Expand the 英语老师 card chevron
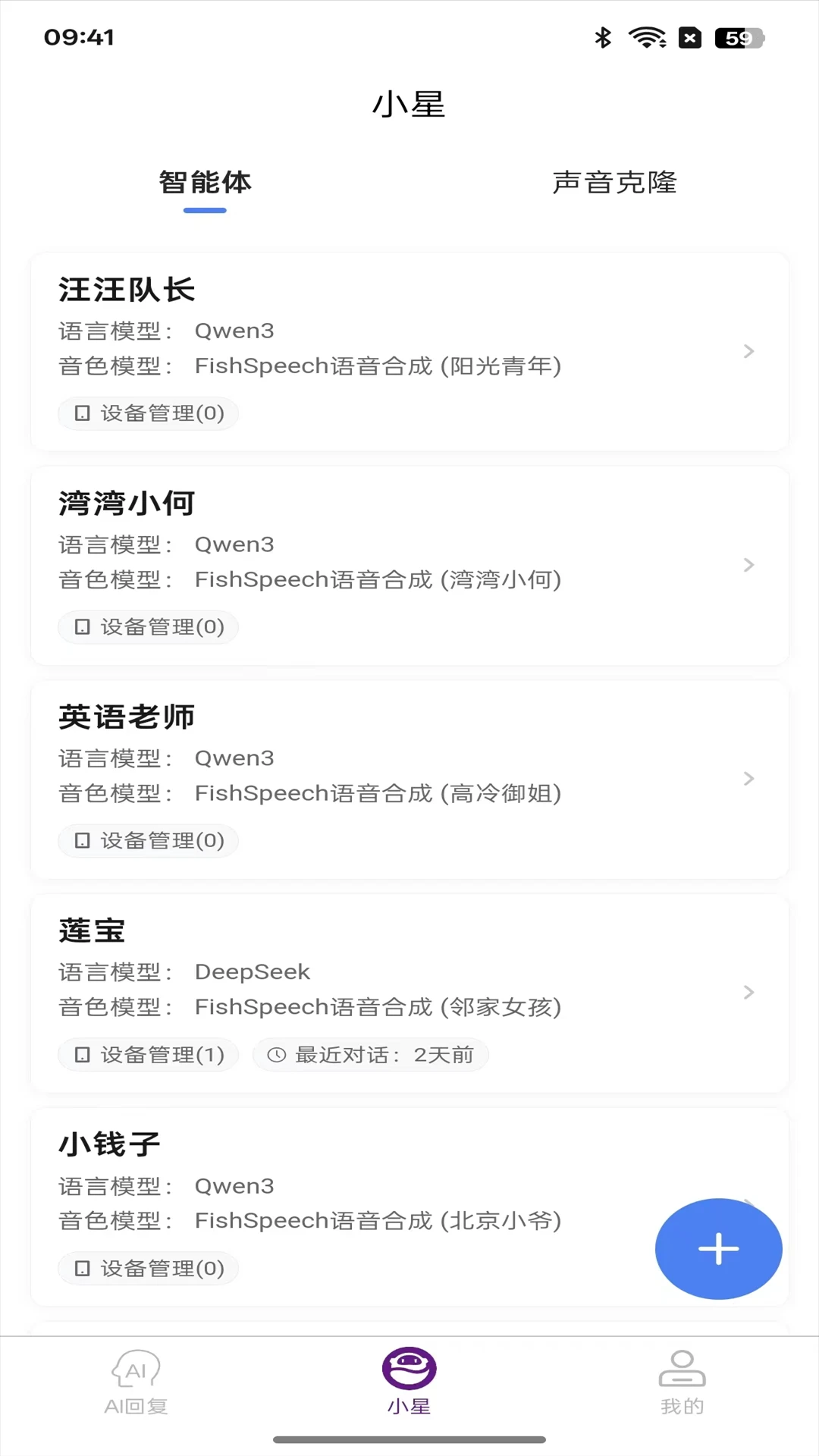The height and width of the screenshot is (1456, 819). [748, 779]
